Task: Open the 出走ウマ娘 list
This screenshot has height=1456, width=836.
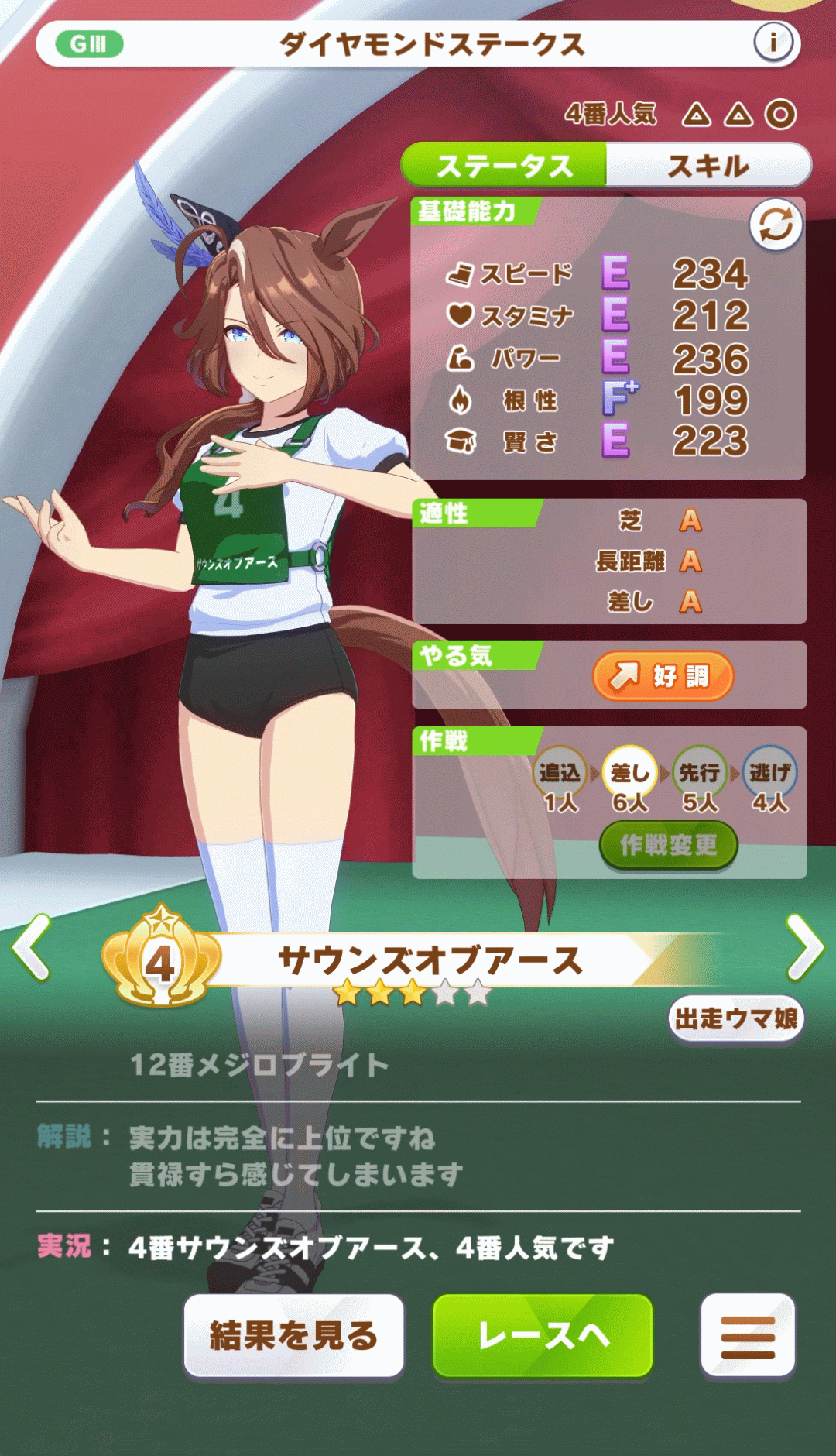Action: point(735,1018)
